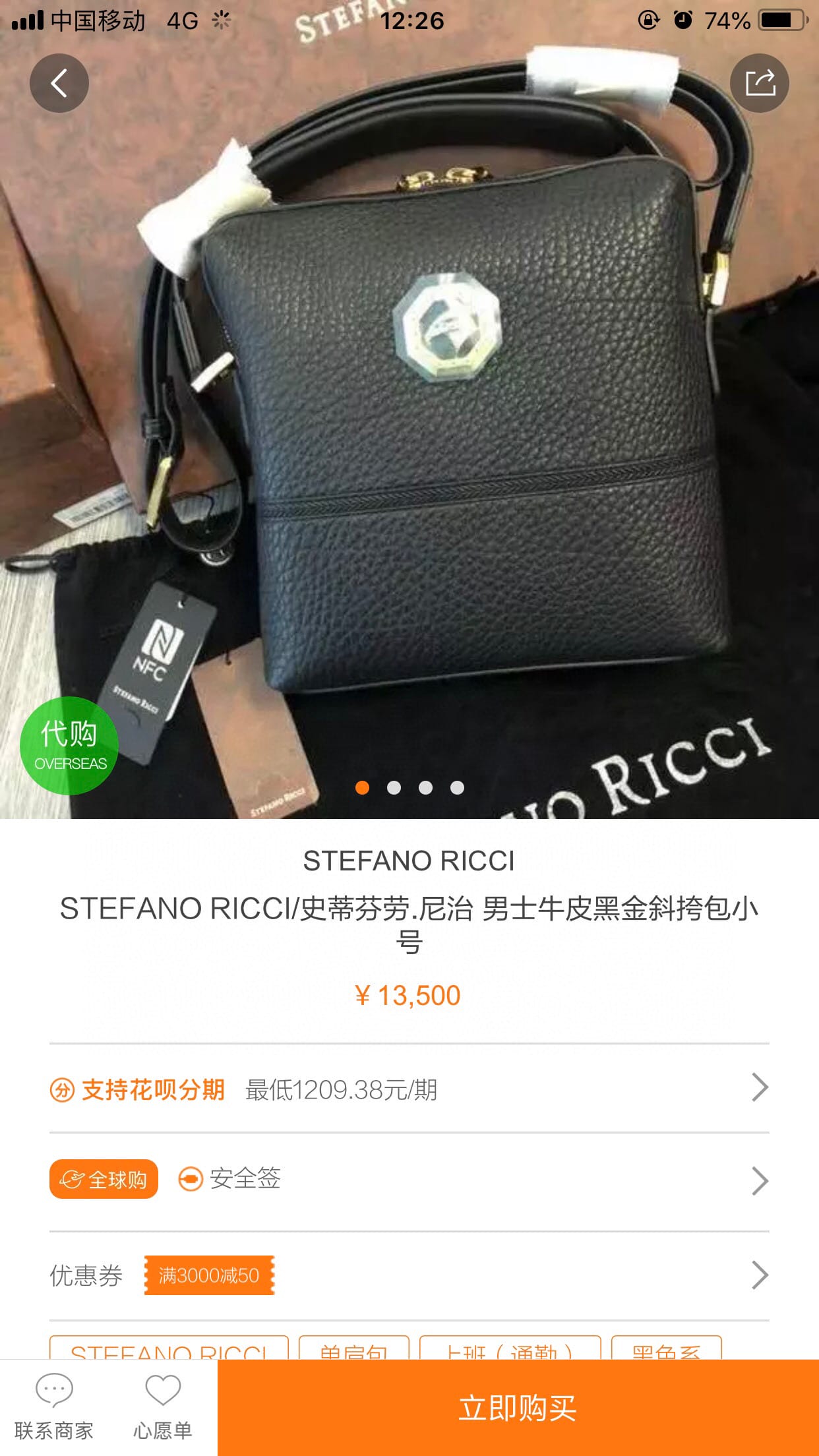
Task: Tap 立即购买 to buy now
Action: pyautogui.click(x=518, y=1407)
